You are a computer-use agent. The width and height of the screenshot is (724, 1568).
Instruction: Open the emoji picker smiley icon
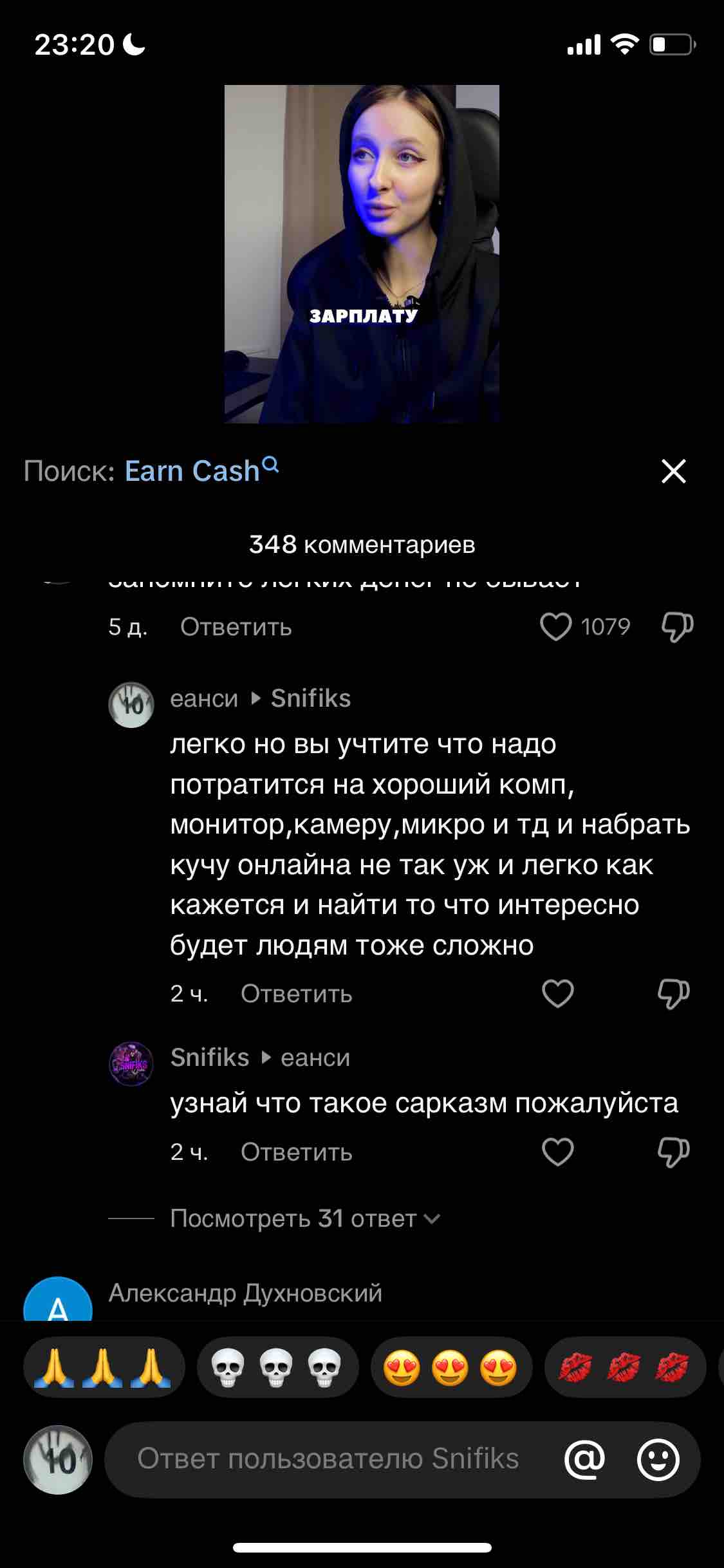[658, 1459]
